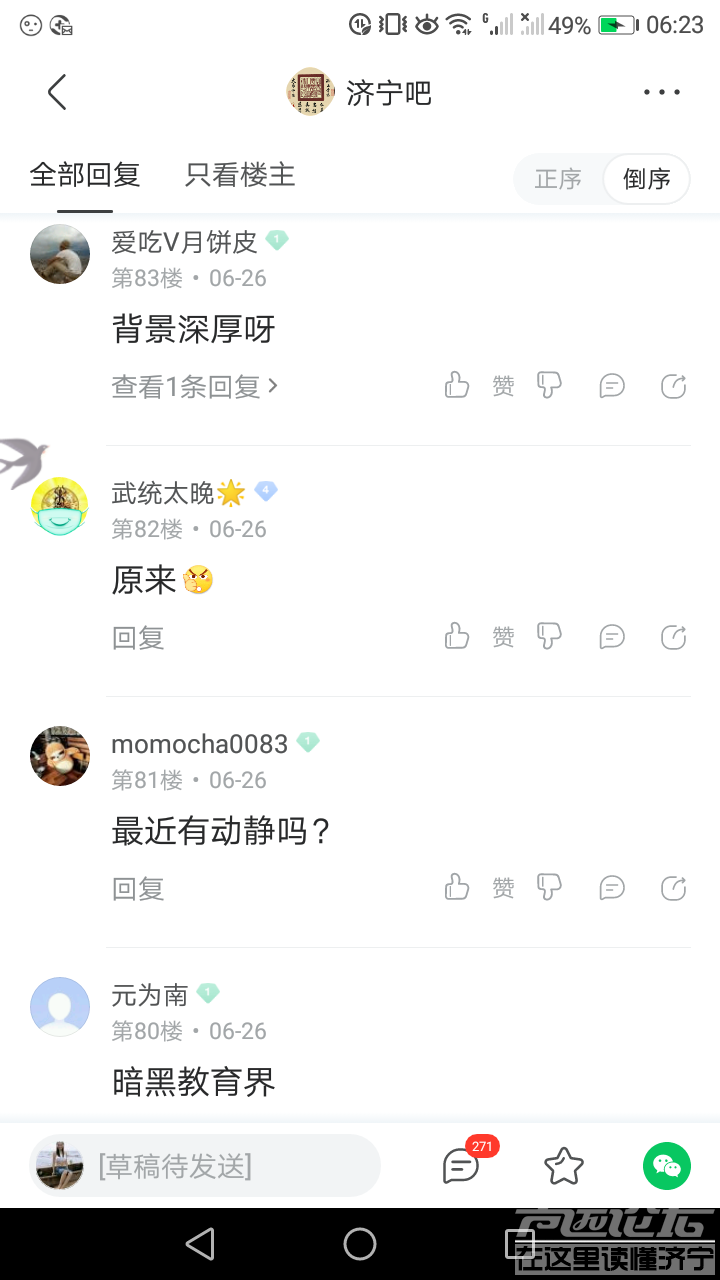The width and height of the screenshot is (720, 1280).
Task: Like the reply 背景深厚呀
Action: (457, 385)
